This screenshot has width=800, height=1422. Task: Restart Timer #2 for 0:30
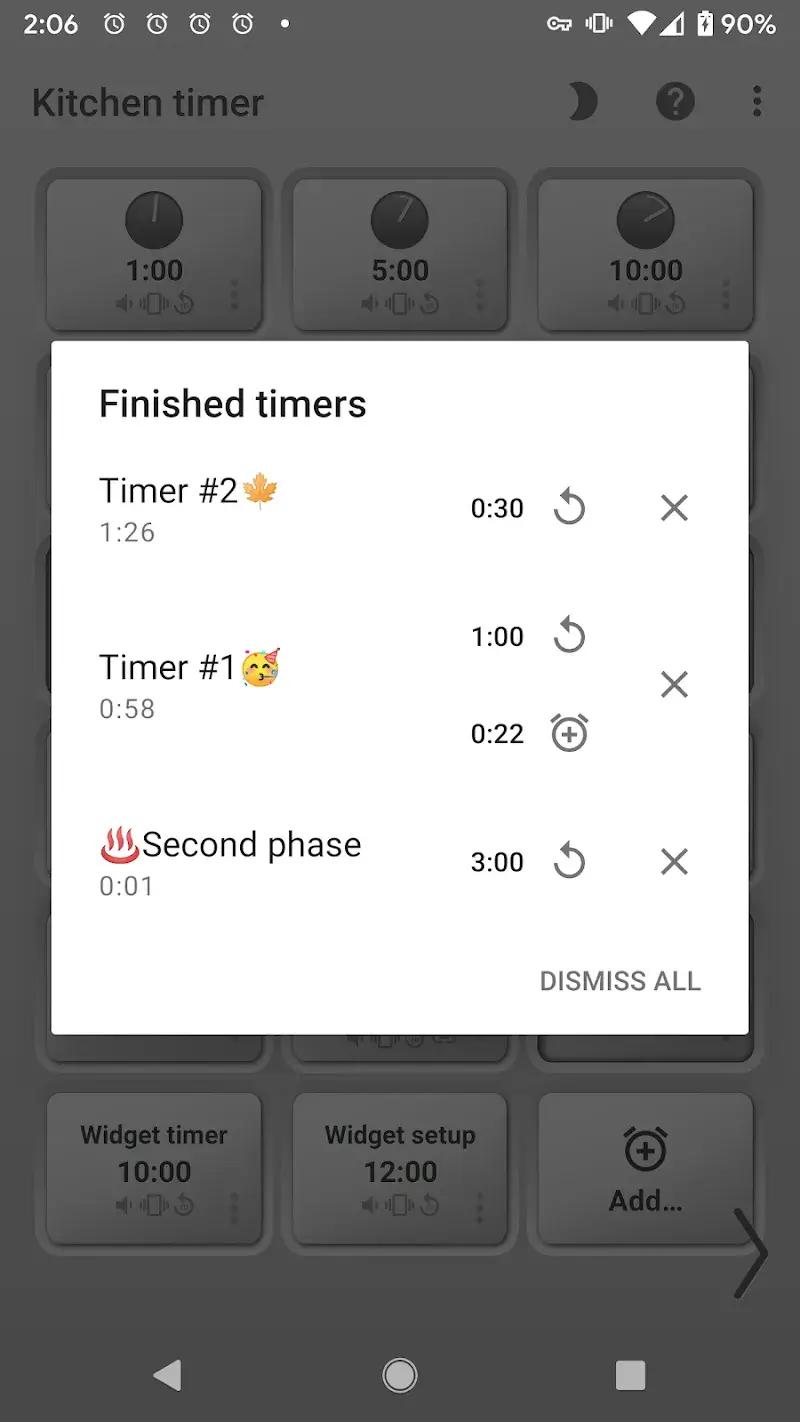tap(569, 508)
